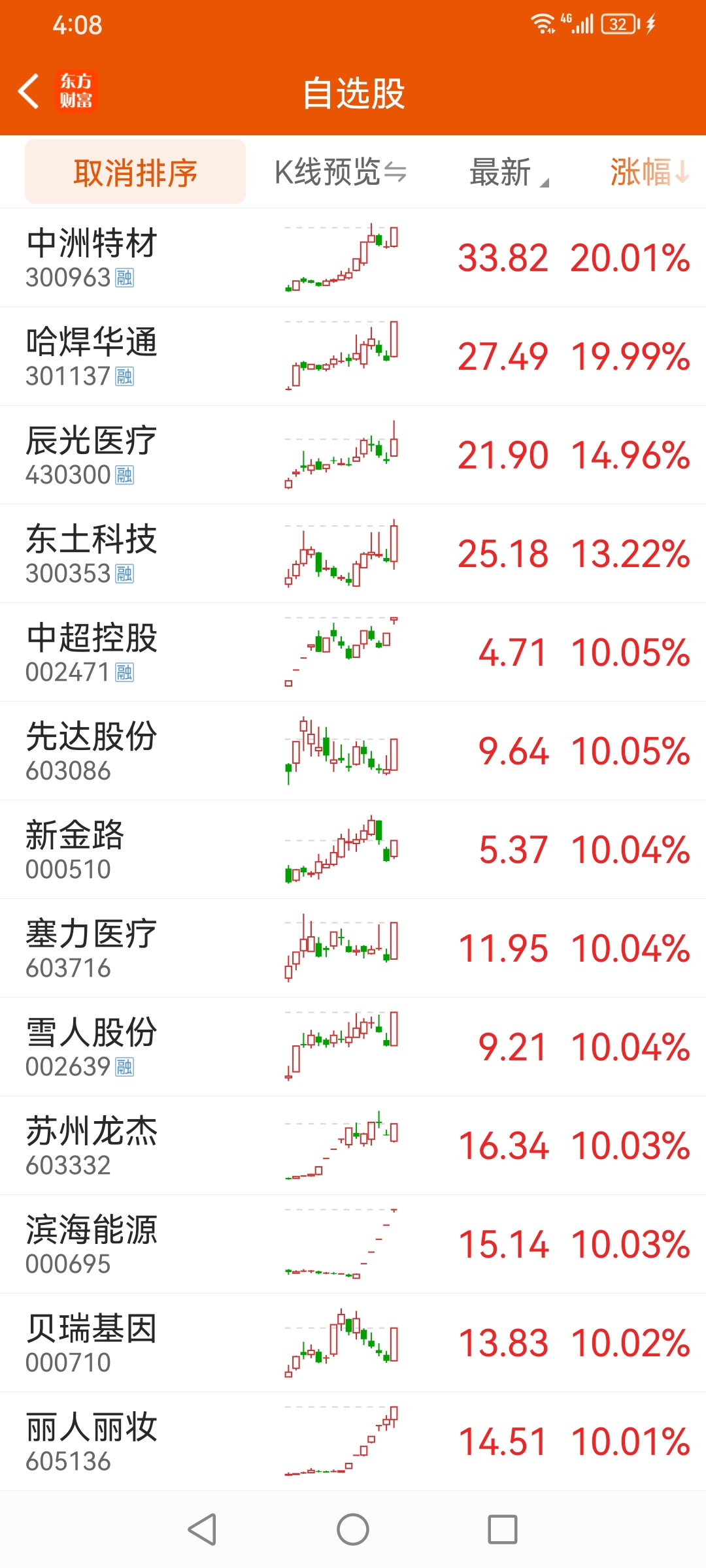This screenshot has height=1568, width=706.
Task: Open the stock 辰光医疗 430300
Action: pyautogui.click(x=353, y=455)
